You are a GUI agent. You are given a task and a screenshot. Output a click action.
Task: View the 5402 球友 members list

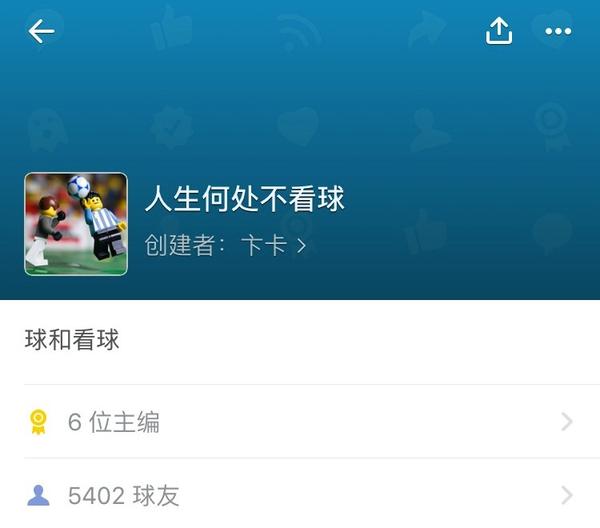300,495
